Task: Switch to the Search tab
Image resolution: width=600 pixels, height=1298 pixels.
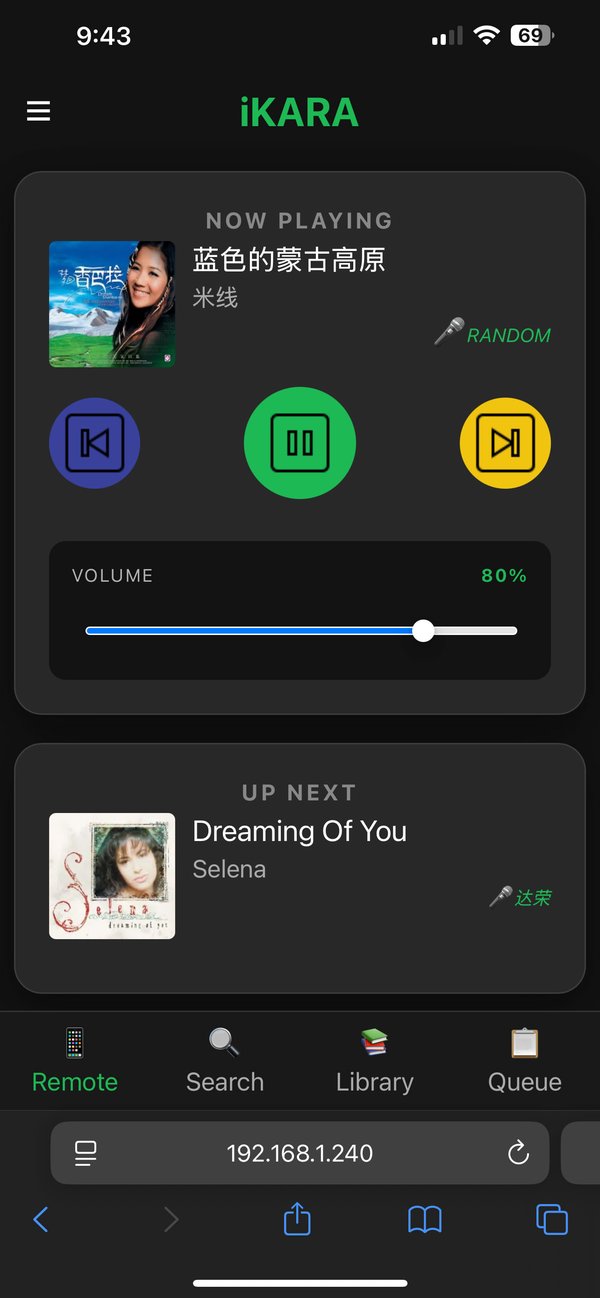Action: point(225,1062)
